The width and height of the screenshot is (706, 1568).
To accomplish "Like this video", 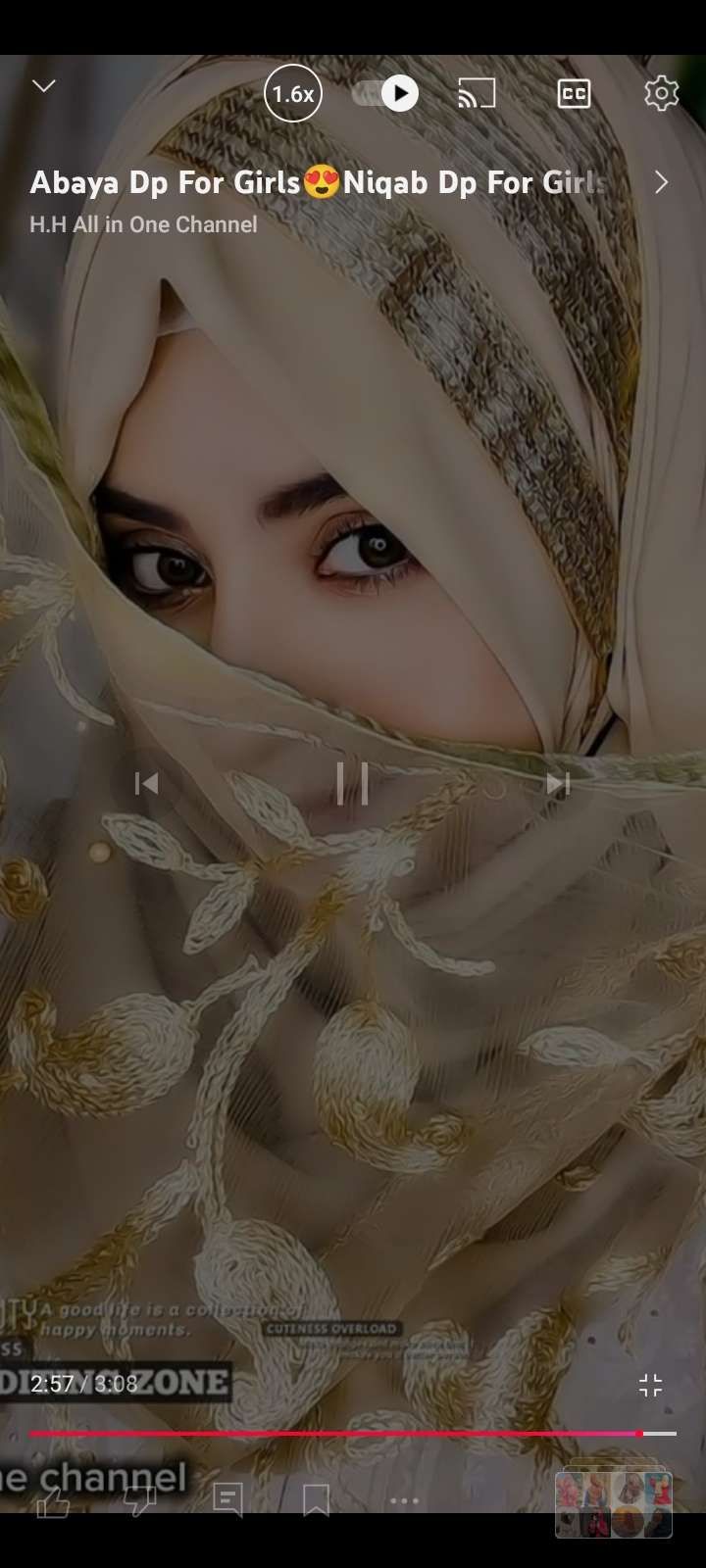I will pyautogui.click(x=53, y=1500).
